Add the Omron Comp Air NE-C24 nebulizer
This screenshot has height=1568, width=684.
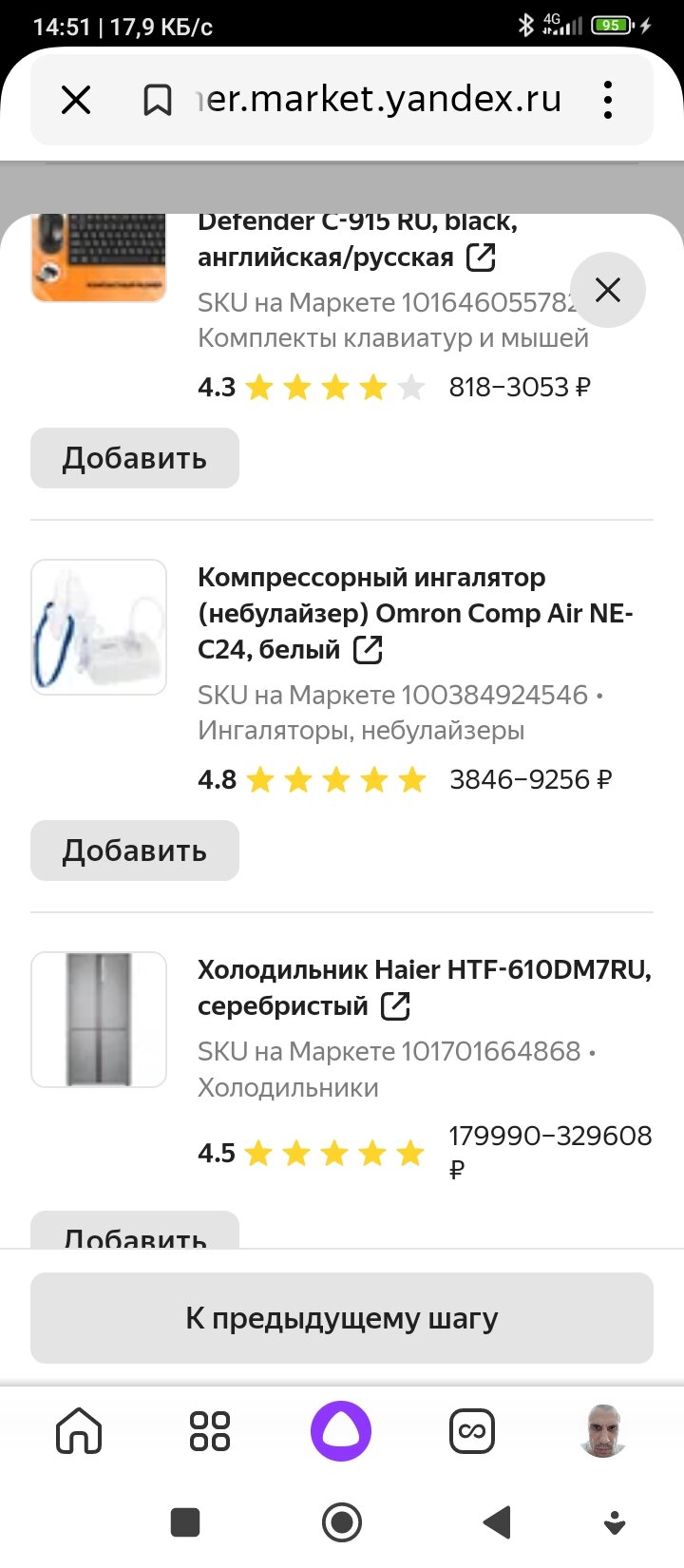point(135,851)
